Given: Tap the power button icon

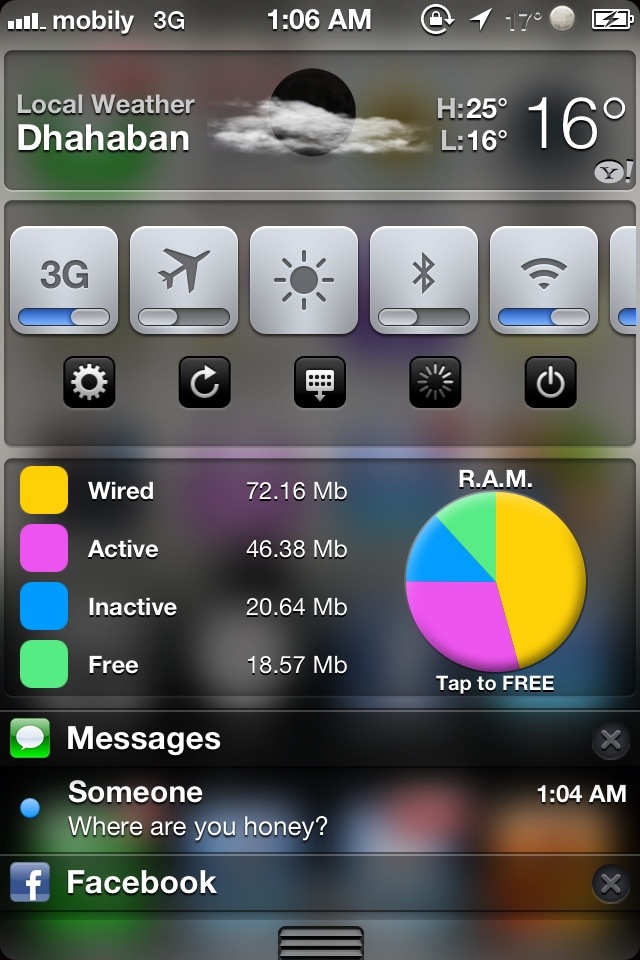Looking at the screenshot, I should [550, 382].
